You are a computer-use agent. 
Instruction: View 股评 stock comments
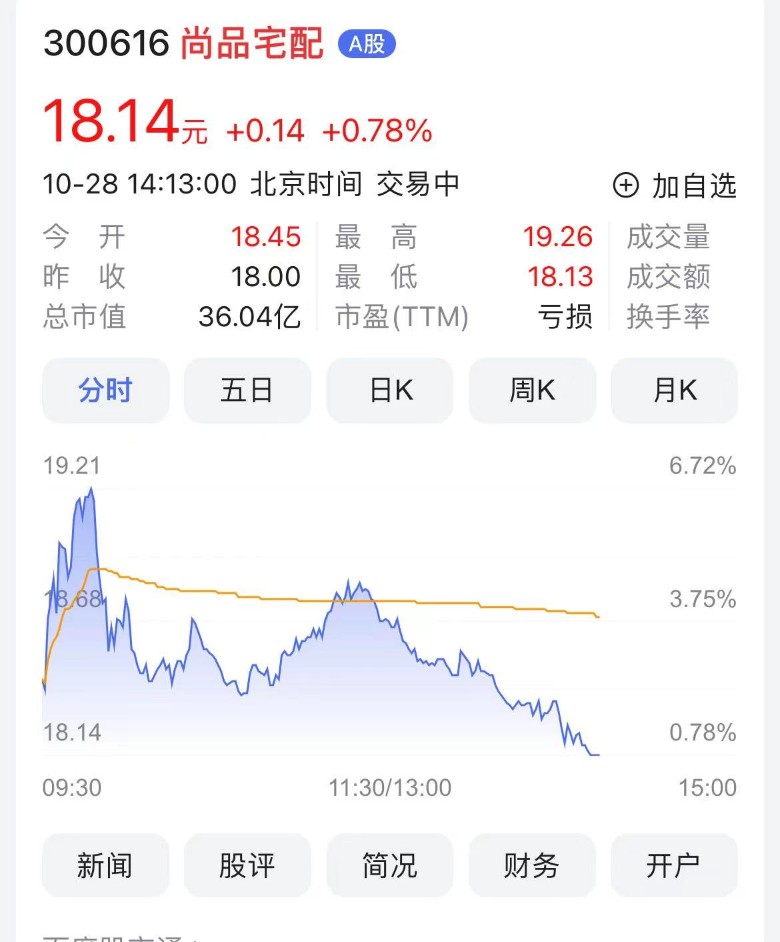(247, 865)
